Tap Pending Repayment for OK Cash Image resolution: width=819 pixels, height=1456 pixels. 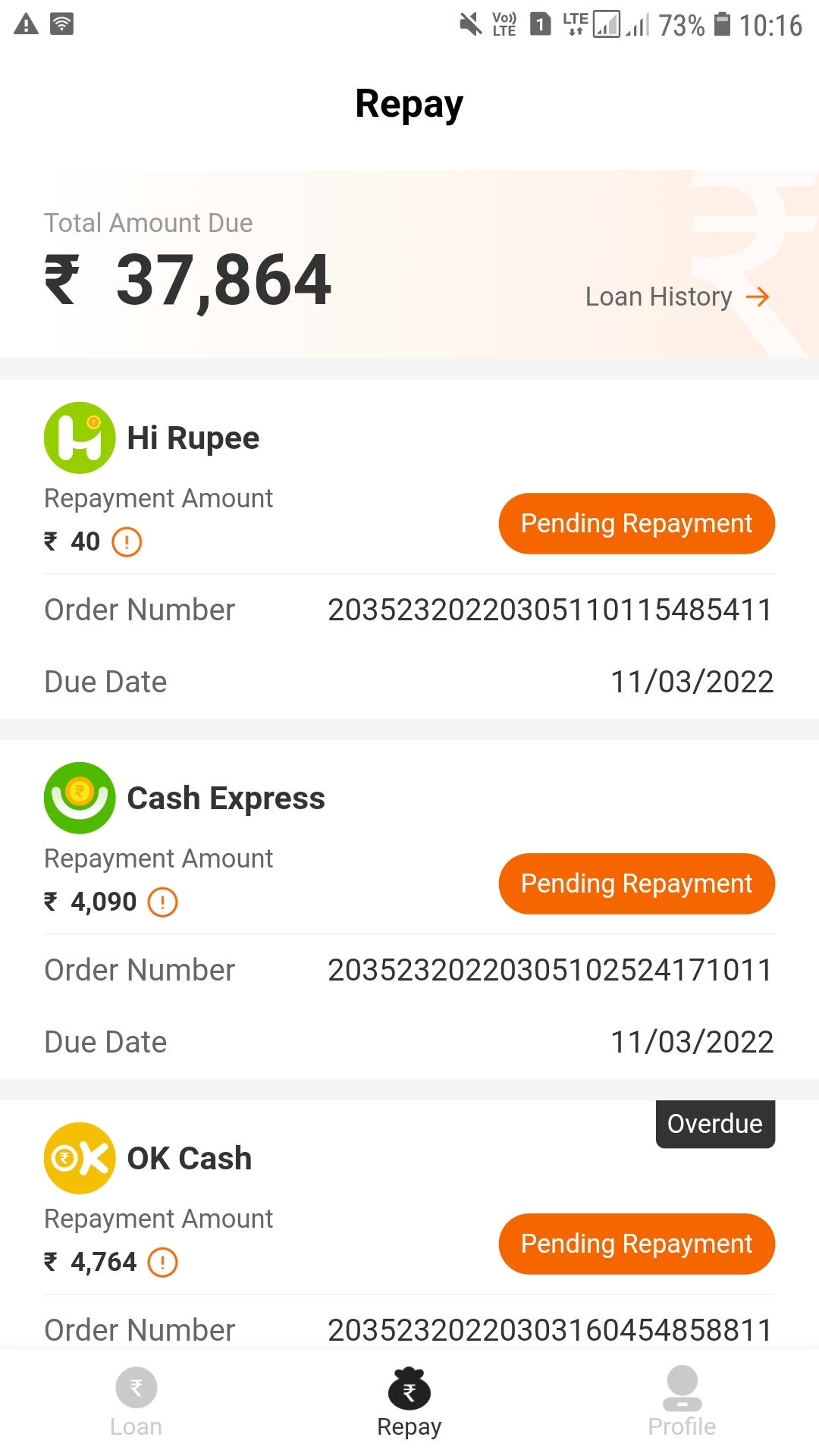[x=636, y=1244]
